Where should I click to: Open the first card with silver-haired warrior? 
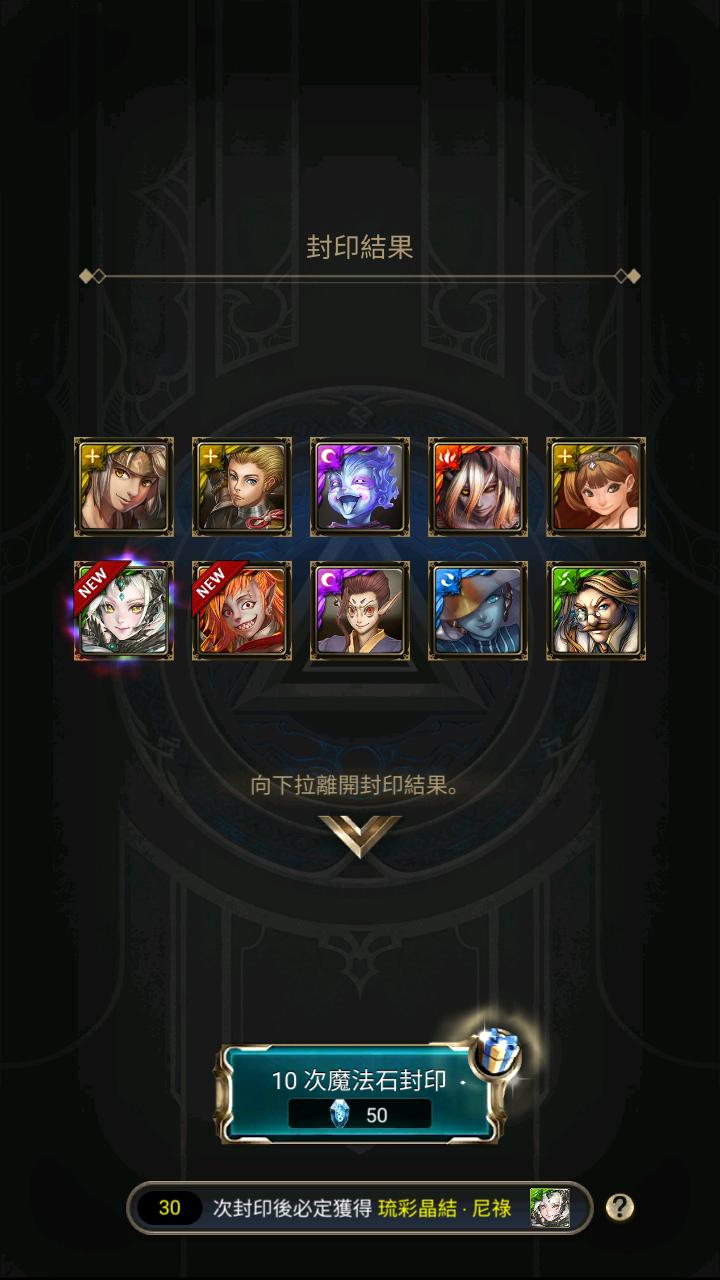(124, 487)
